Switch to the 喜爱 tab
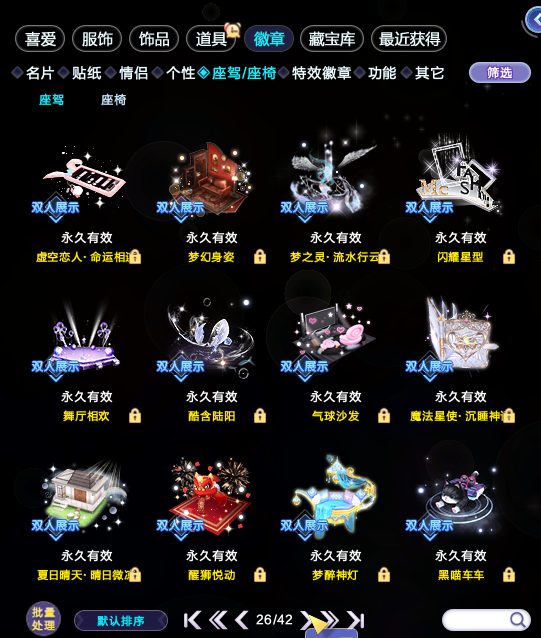This screenshot has width=541, height=638. [40, 39]
